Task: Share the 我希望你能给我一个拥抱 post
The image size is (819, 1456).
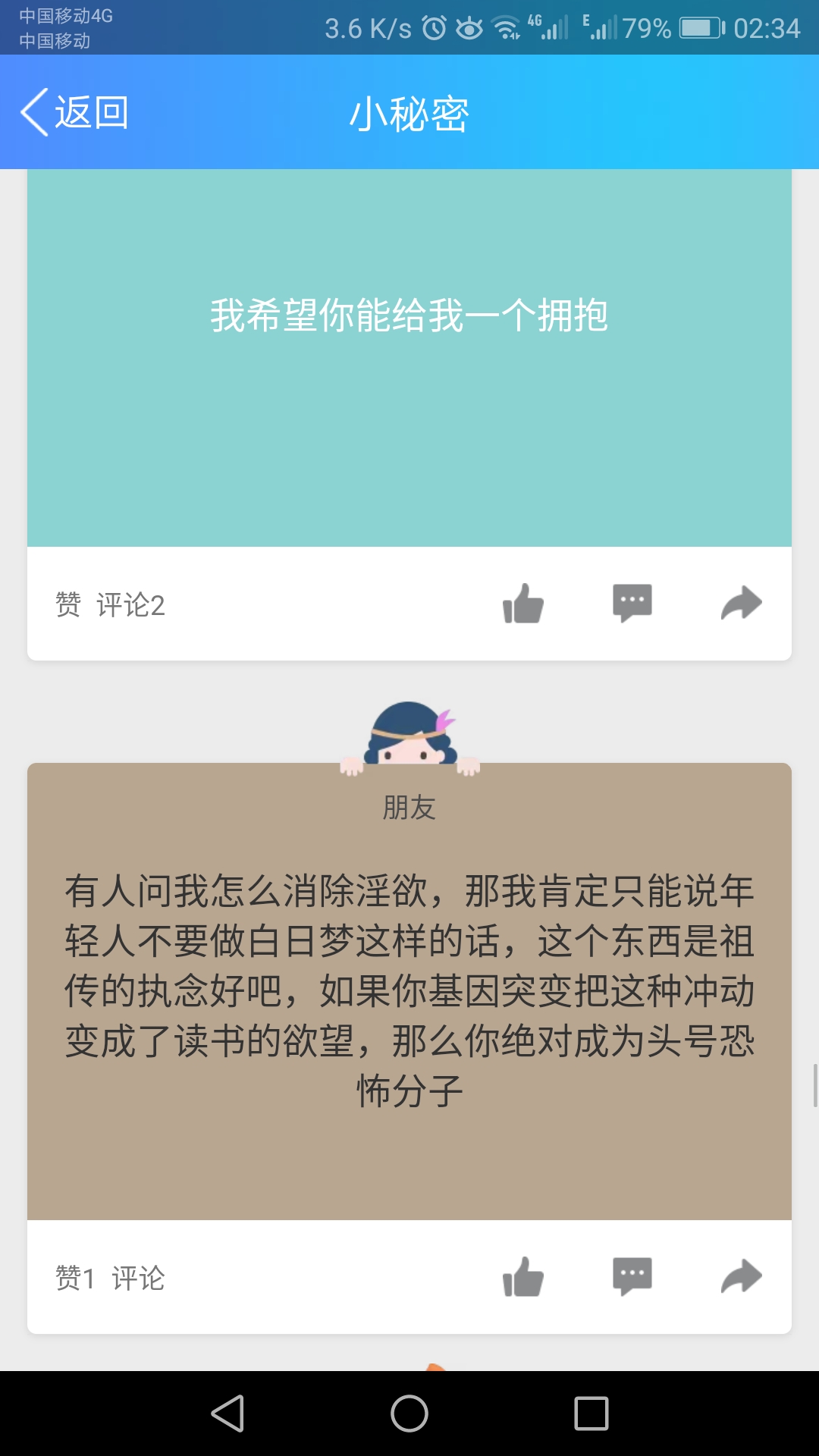Action: [741, 604]
